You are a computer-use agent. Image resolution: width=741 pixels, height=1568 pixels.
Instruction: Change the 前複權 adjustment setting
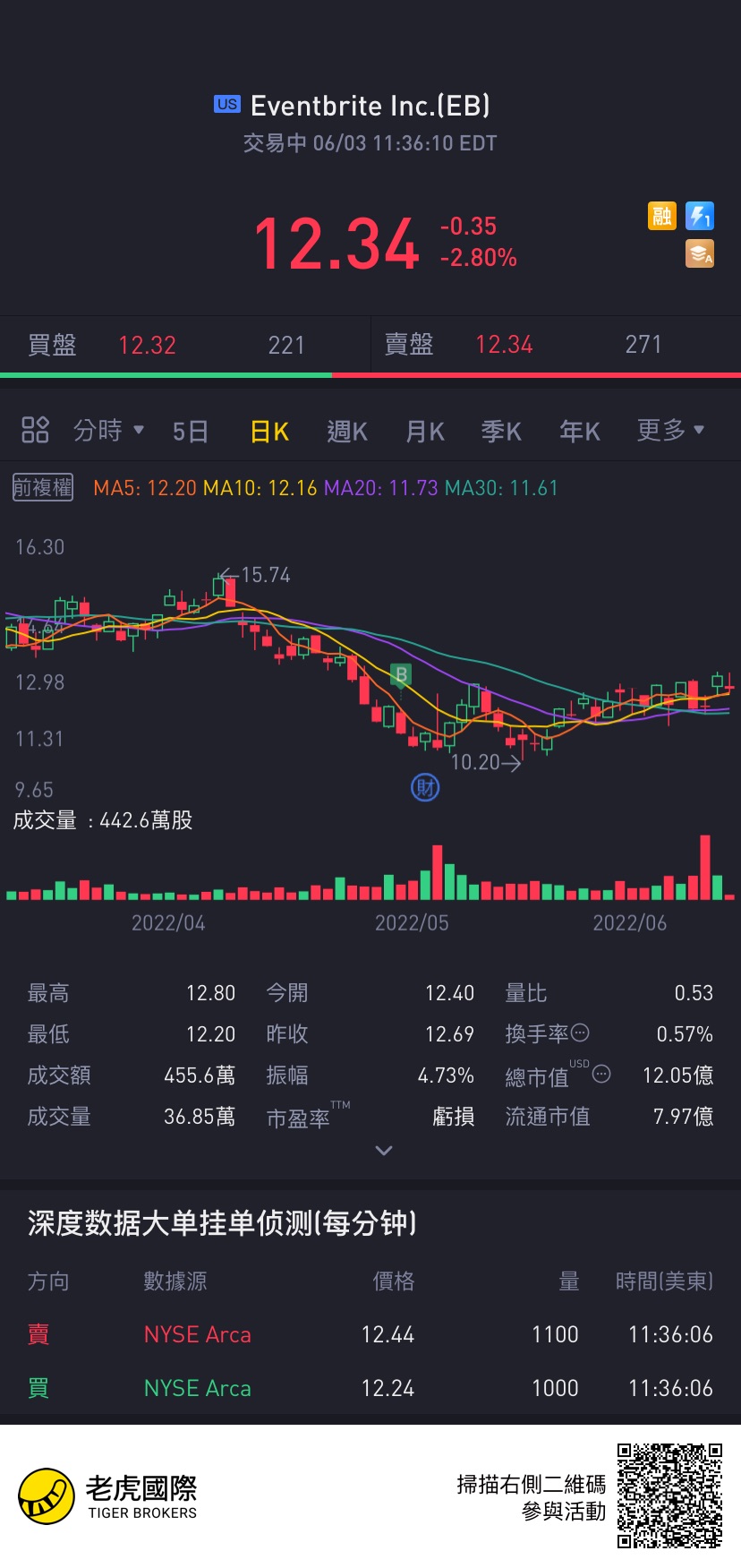pos(42,488)
